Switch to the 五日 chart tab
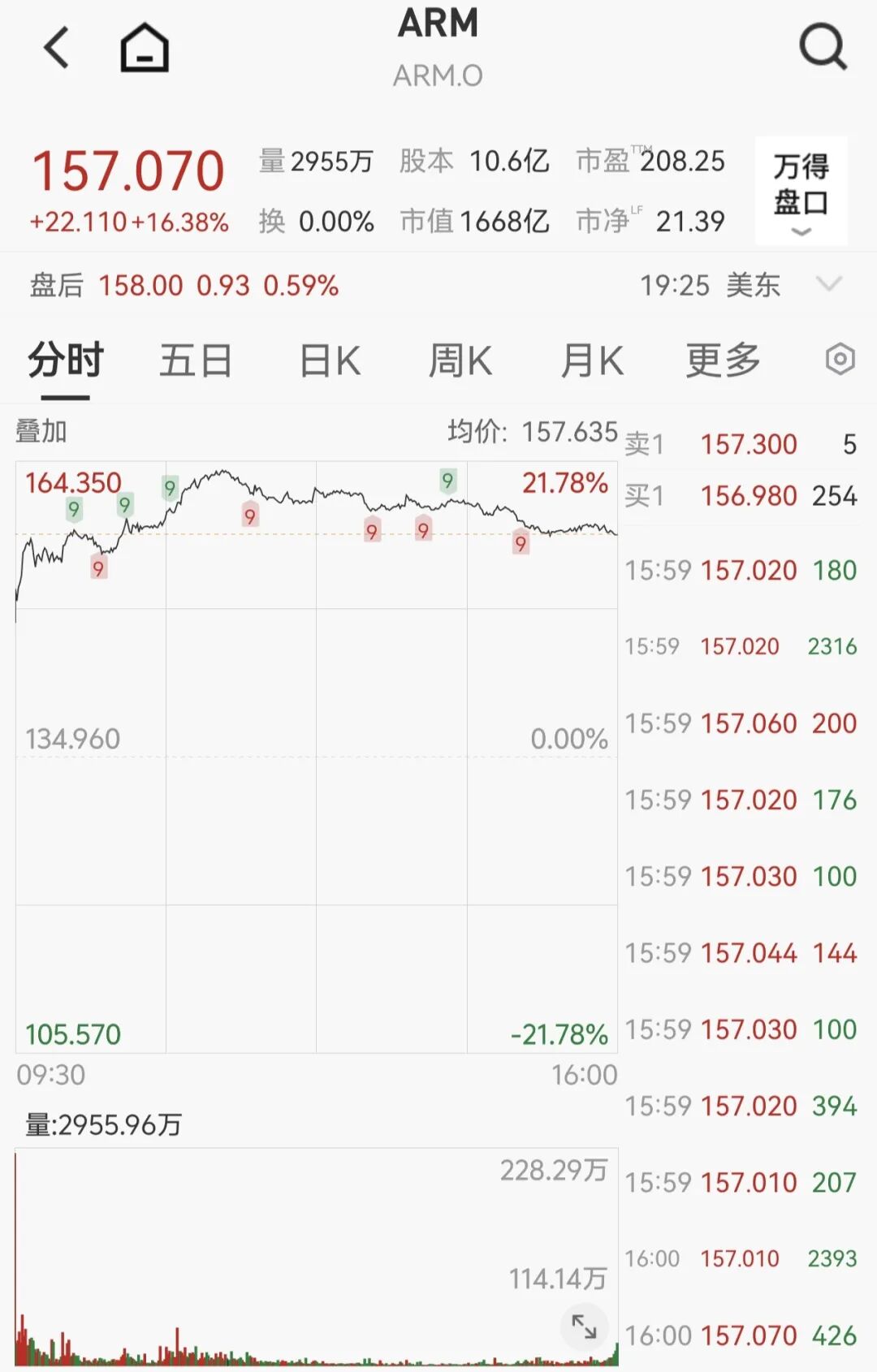 [196, 360]
